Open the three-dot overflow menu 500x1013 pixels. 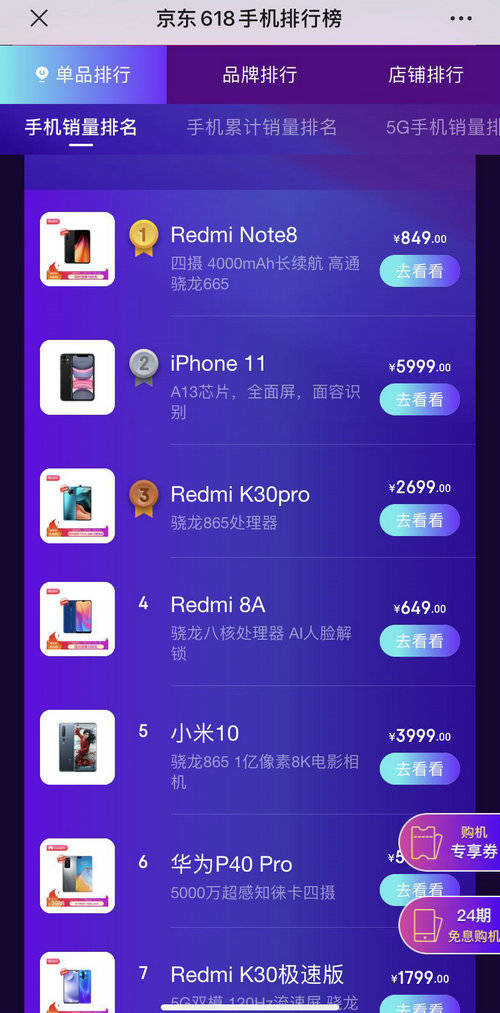(x=461, y=19)
